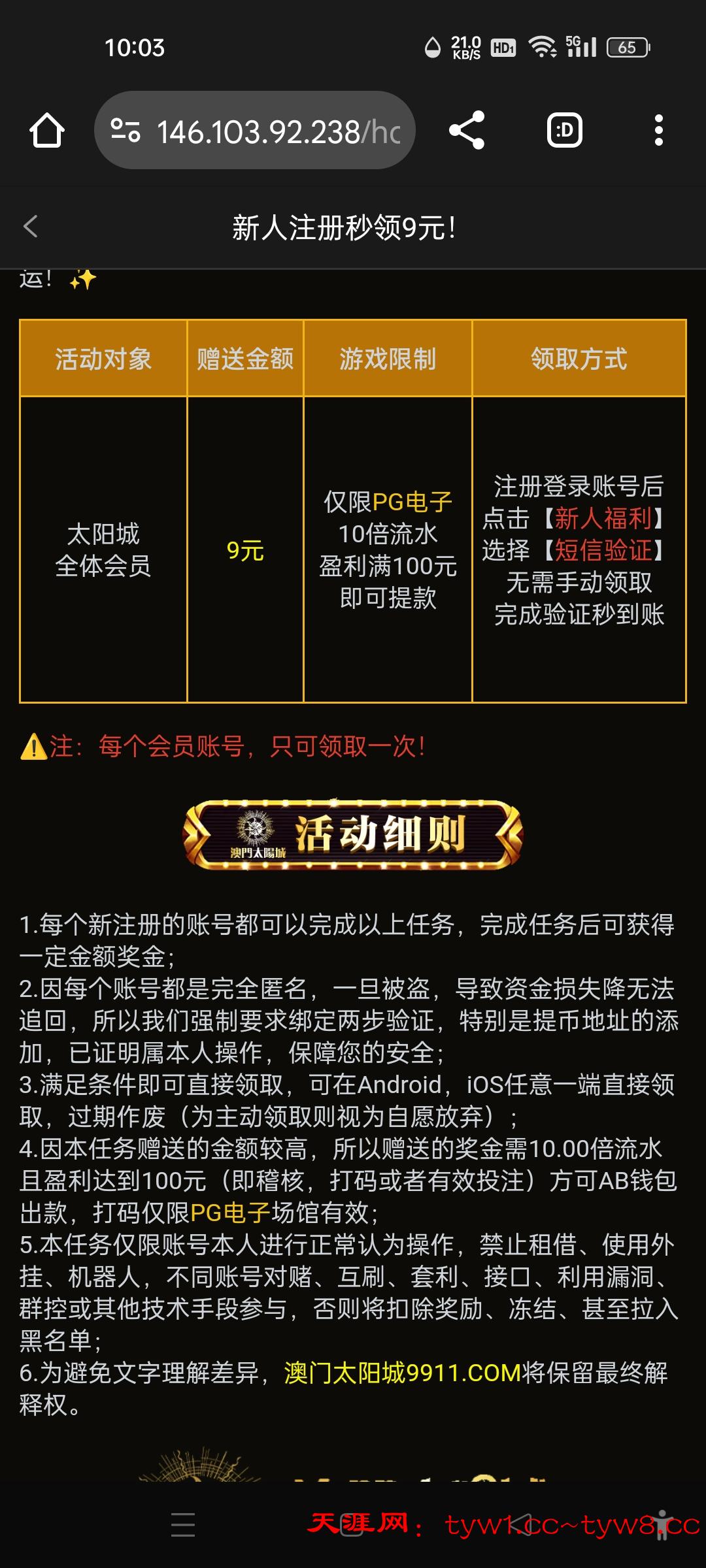Go to the browser home page
Screen dimensions: 706x1568
pyautogui.click(x=47, y=131)
